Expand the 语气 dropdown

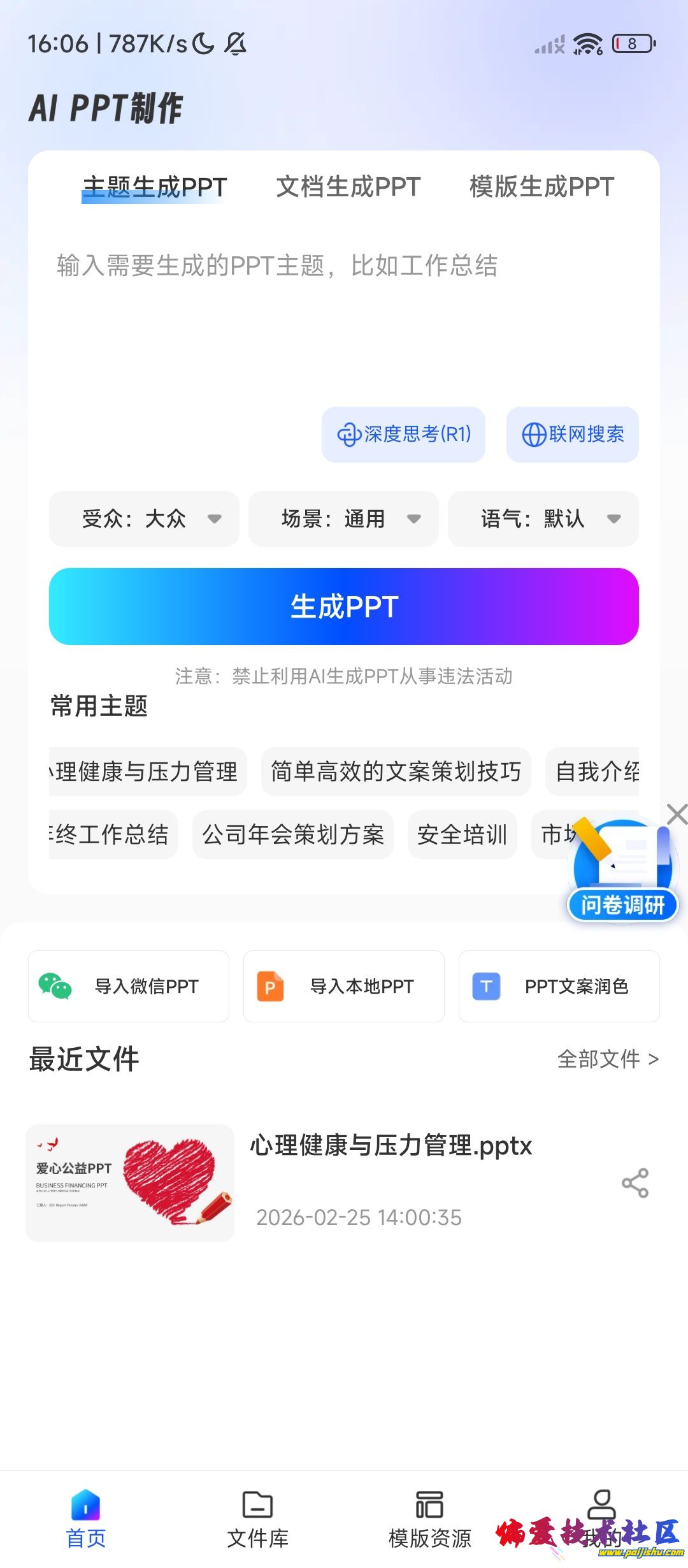click(x=543, y=519)
